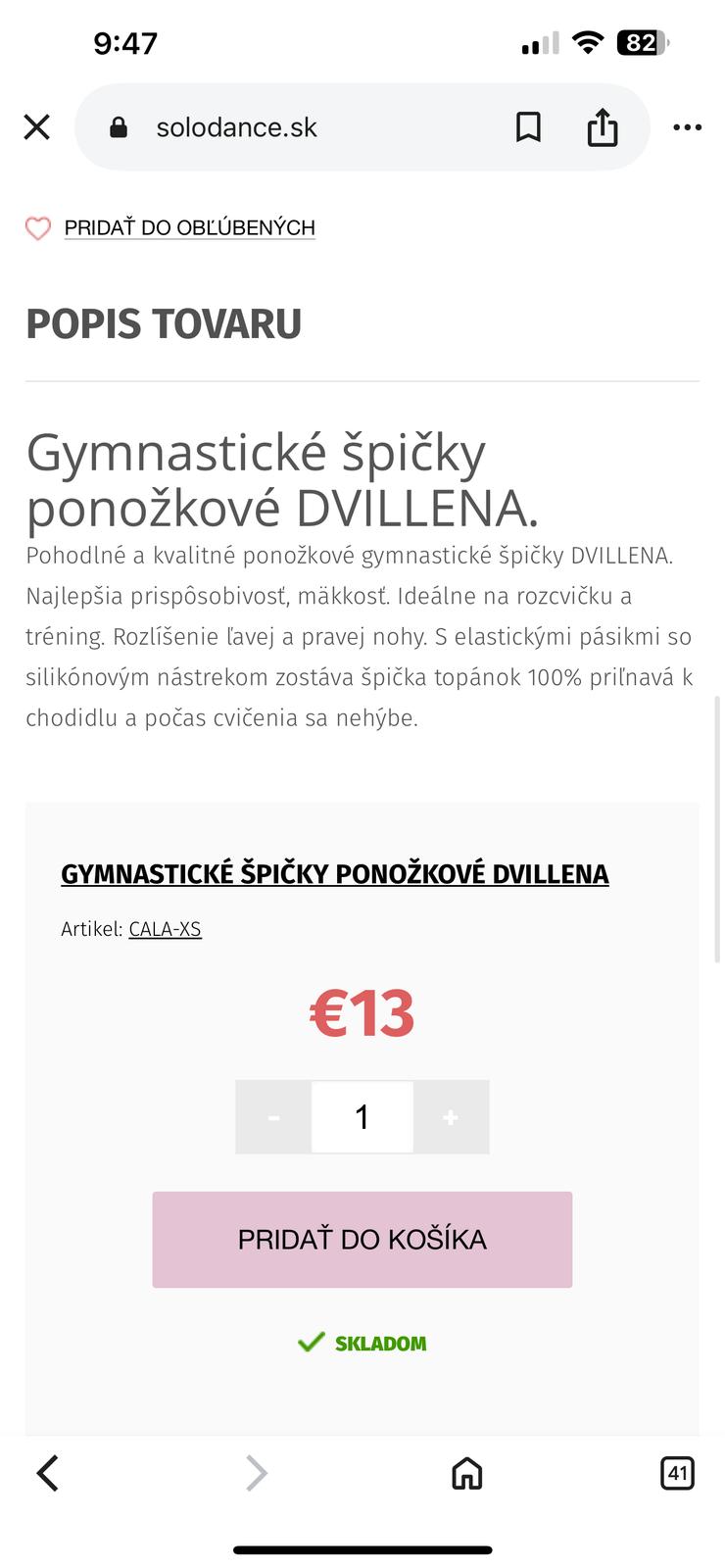The height and width of the screenshot is (1568, 725).
Task: Go back to the previous page
Action: [x=47, y=1473]
